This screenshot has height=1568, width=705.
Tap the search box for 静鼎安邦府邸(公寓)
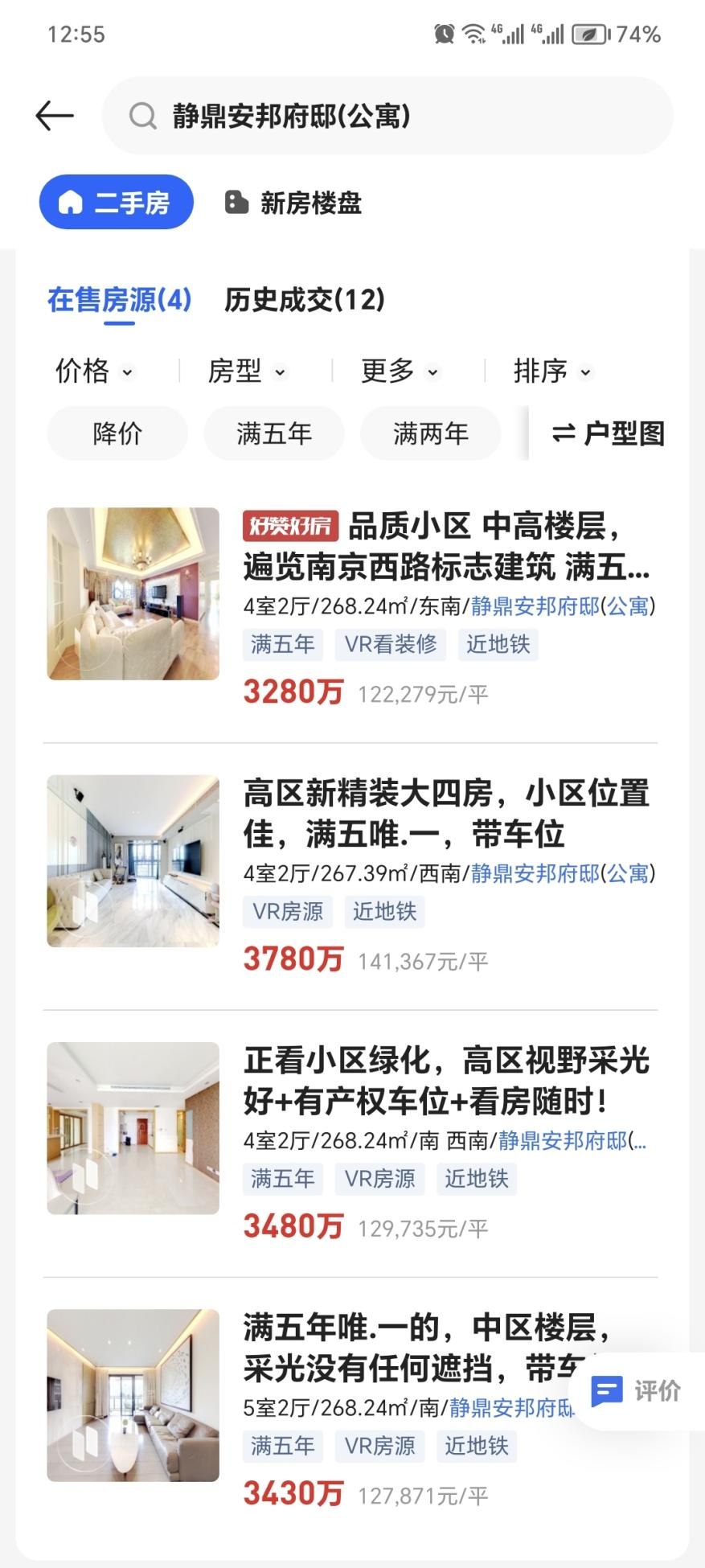(x=386, y=116)
